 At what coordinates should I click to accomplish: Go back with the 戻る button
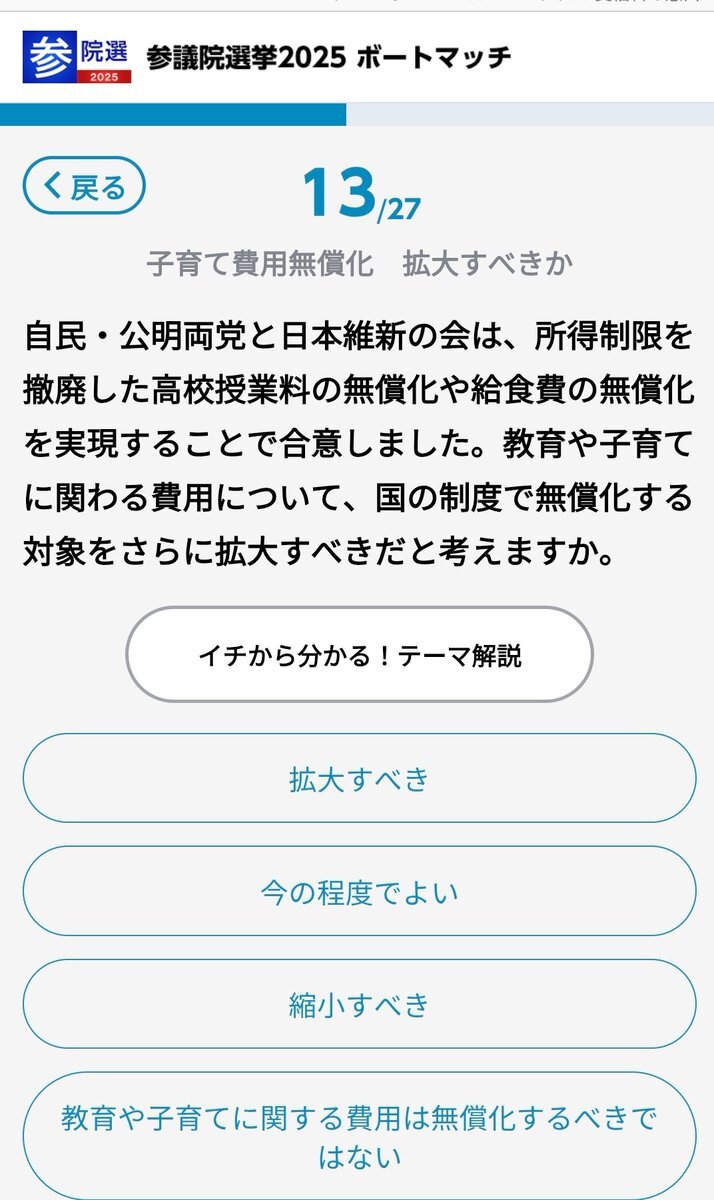click(84, 186)
